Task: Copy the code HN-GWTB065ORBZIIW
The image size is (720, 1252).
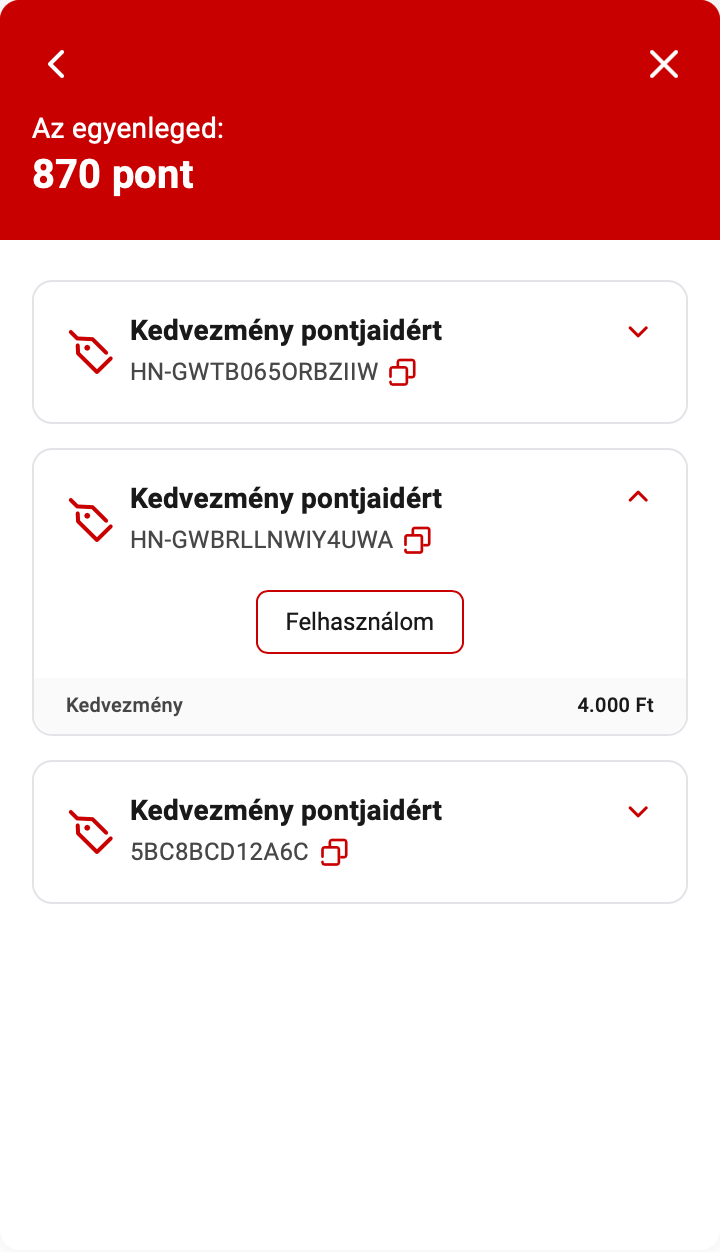Action: pyautogui.click(x=402, y=372)
